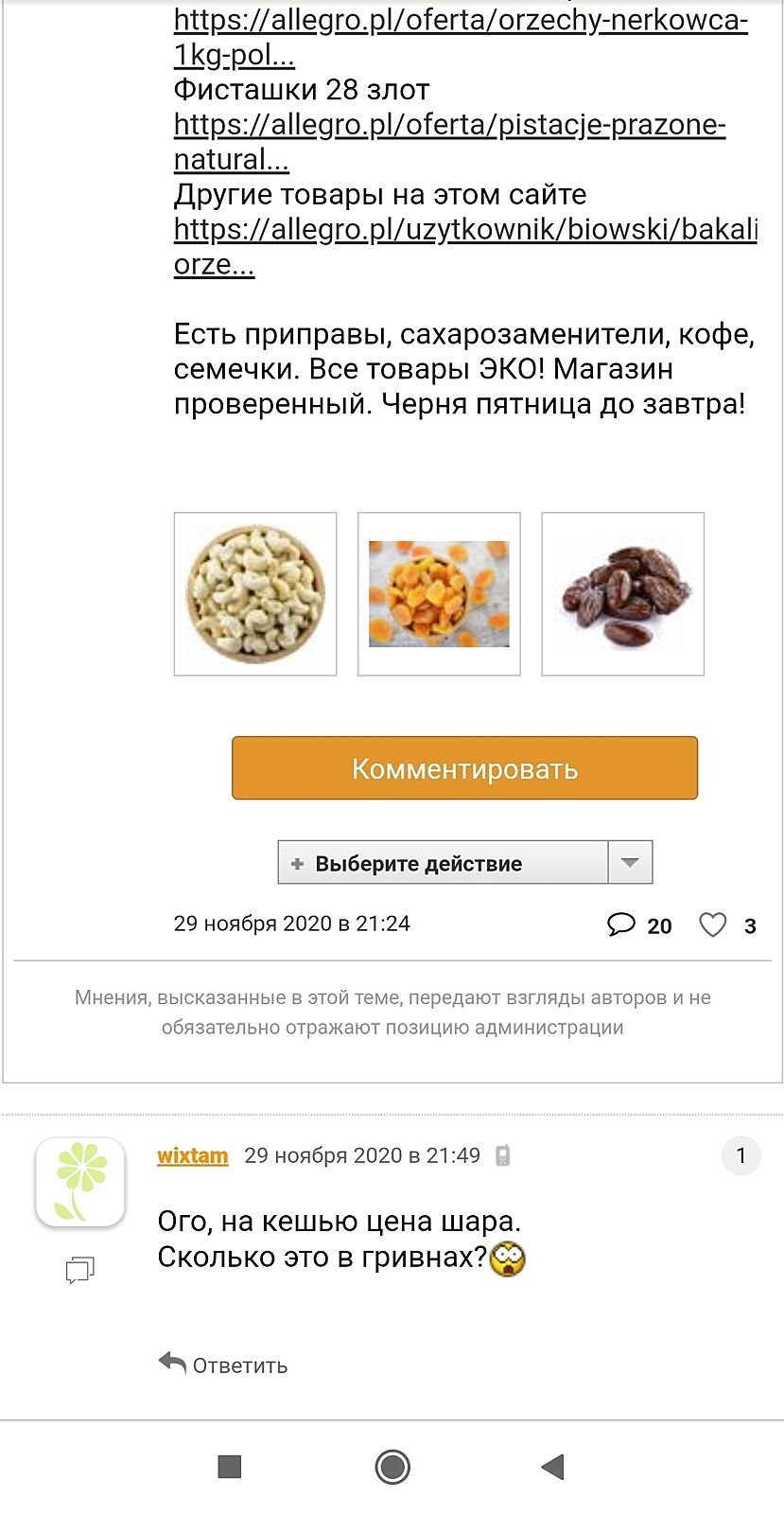View the dates photo
Screen dimensions: 784x1514
coord(622,594)
